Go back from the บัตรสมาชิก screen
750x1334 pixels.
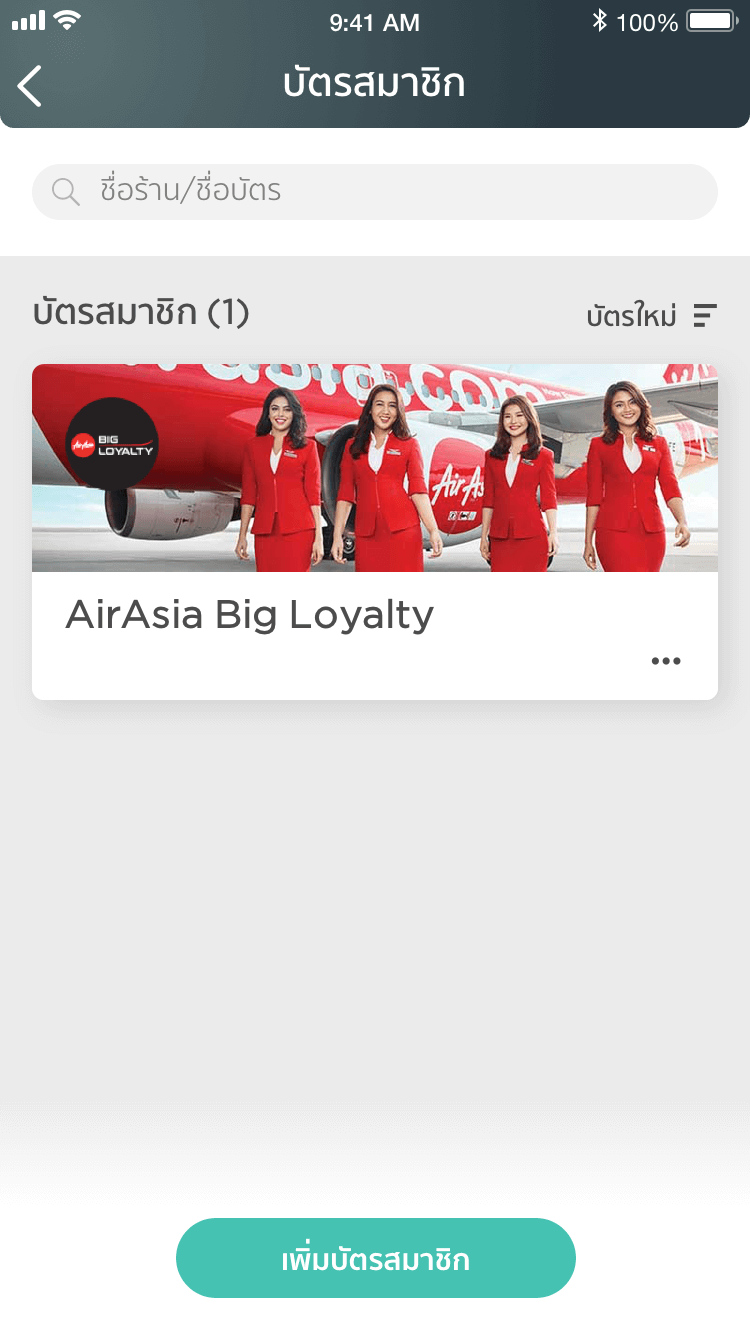click(x=31, y=85)
